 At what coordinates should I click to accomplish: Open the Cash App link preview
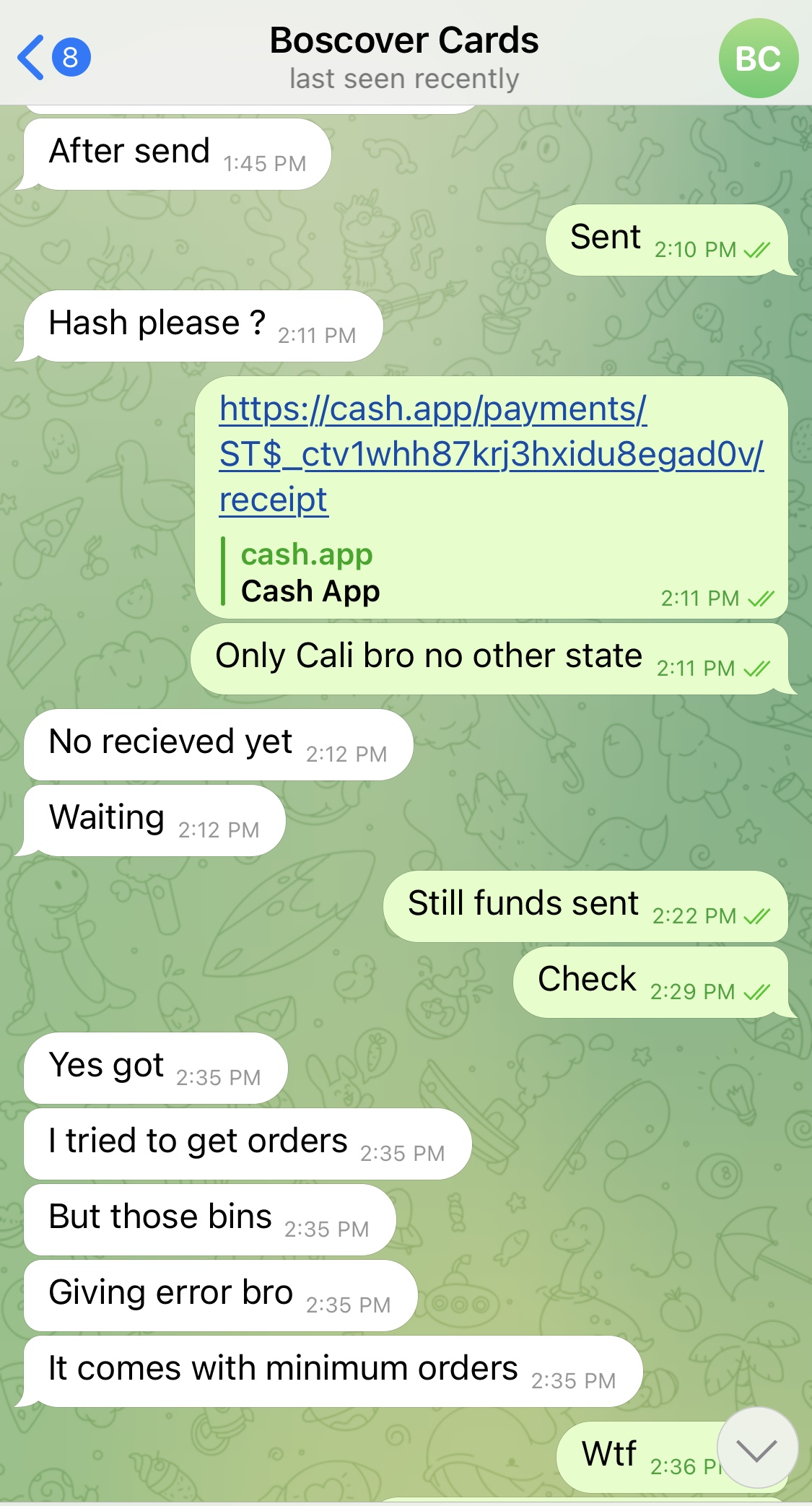pos(310,573)
